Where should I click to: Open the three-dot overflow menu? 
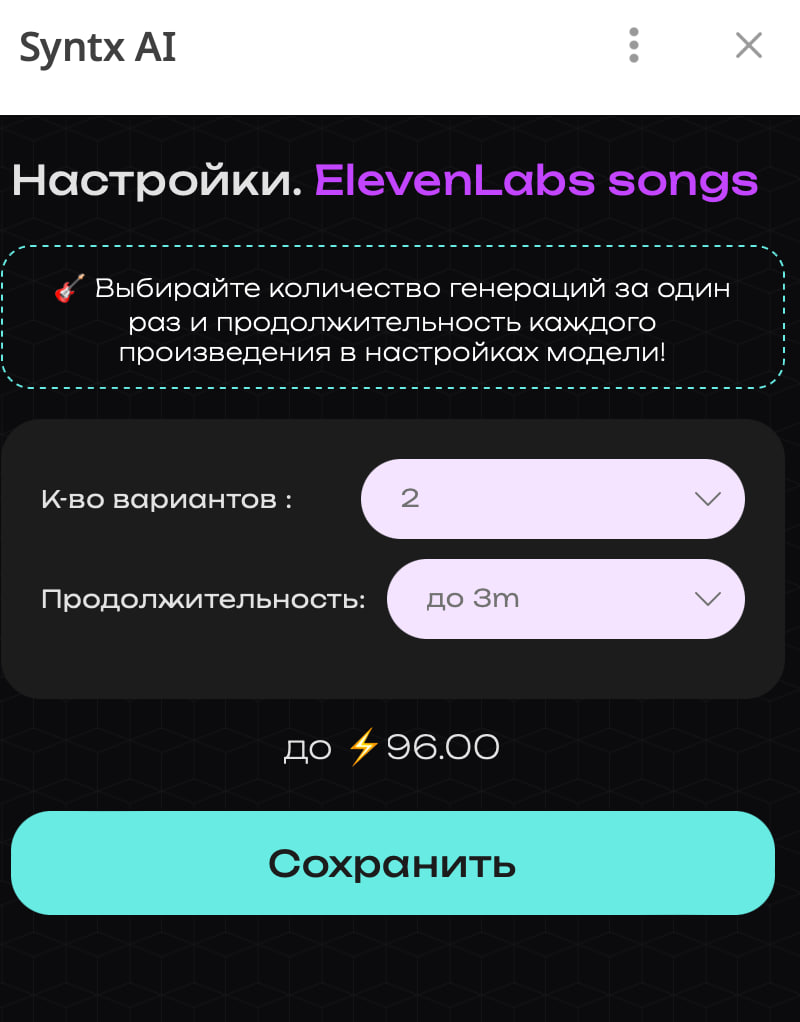point(633,46)
